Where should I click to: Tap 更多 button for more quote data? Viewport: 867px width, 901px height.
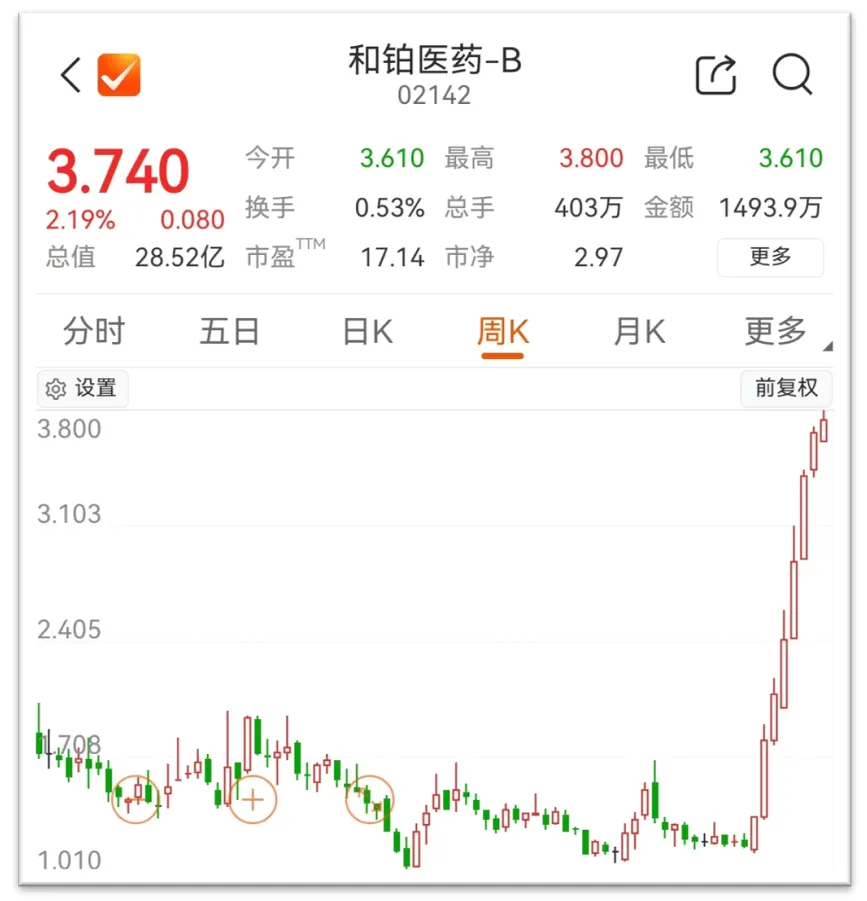click(770, 257)
